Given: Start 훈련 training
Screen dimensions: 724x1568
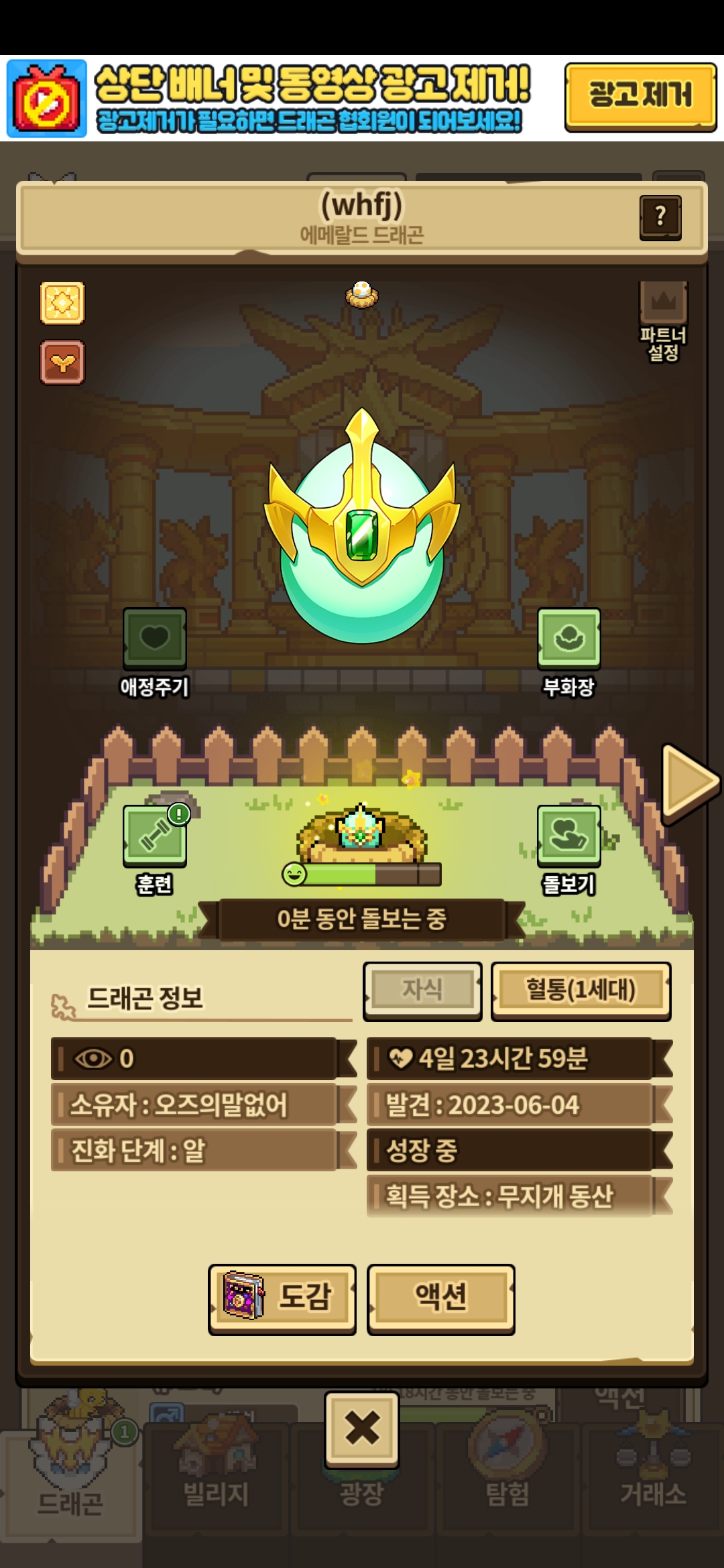Looking at the screenshot, I should click(155, 836).
